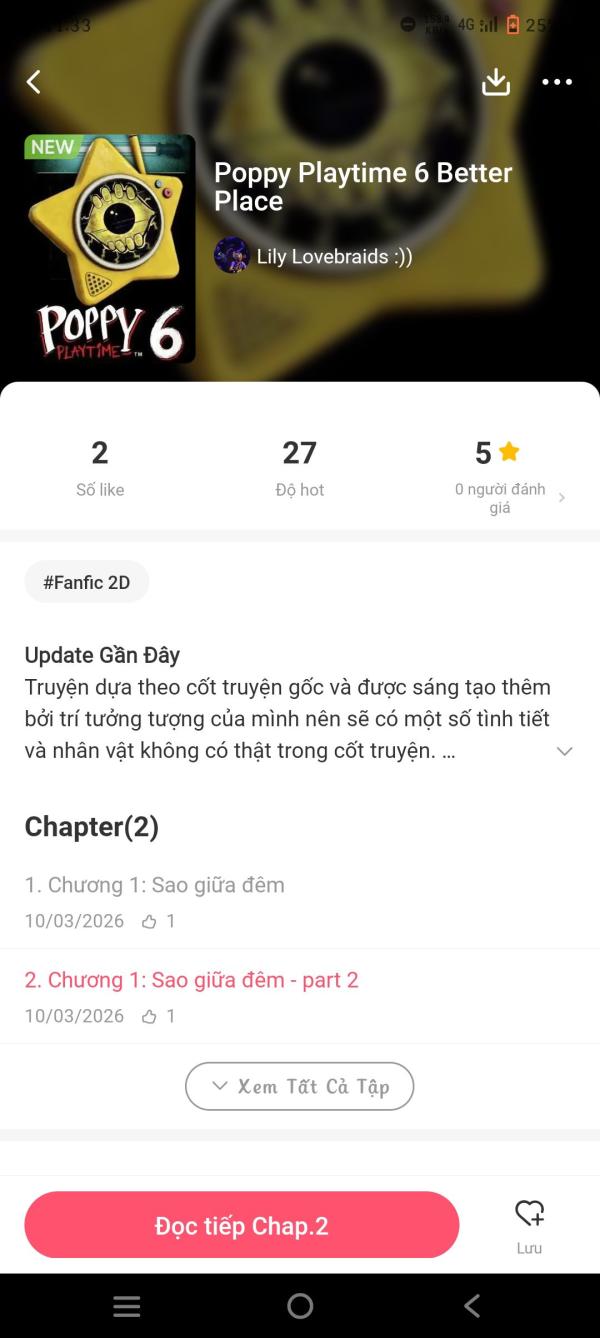600x1338 pixels.
Task: Tap the Poppy Playtime 6 cover image
Action: [x=110, y=249]
